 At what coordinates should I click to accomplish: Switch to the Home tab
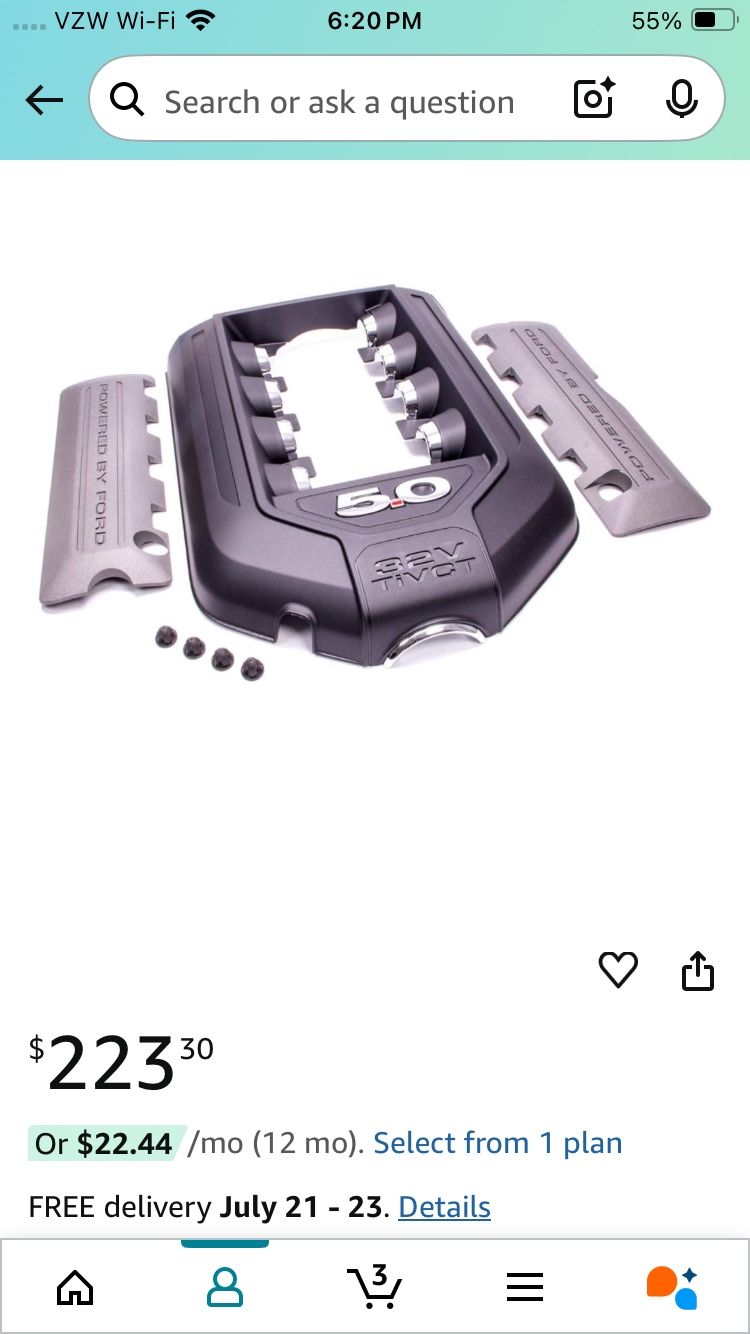click(75, 1287)
